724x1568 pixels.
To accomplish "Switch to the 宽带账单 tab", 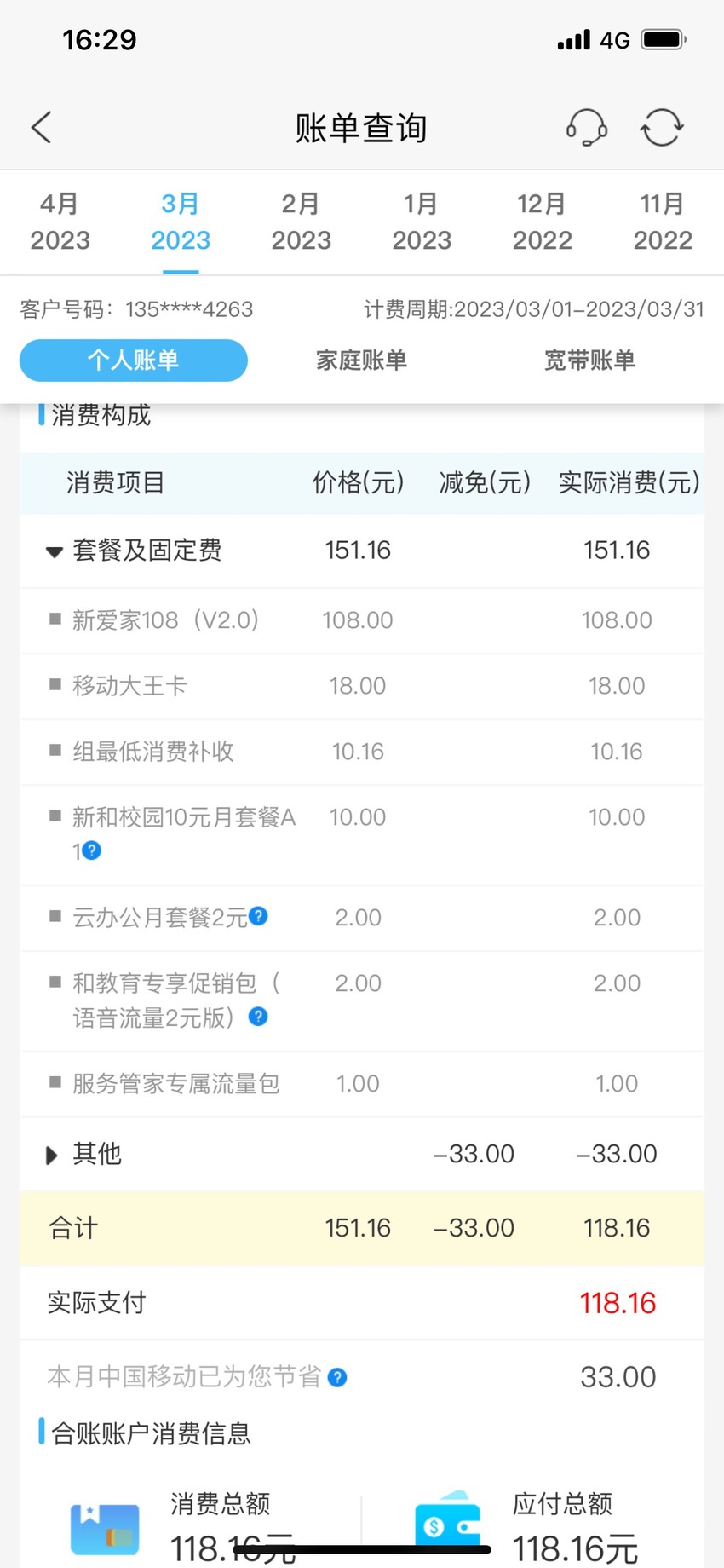I will [x=589, y=360].
